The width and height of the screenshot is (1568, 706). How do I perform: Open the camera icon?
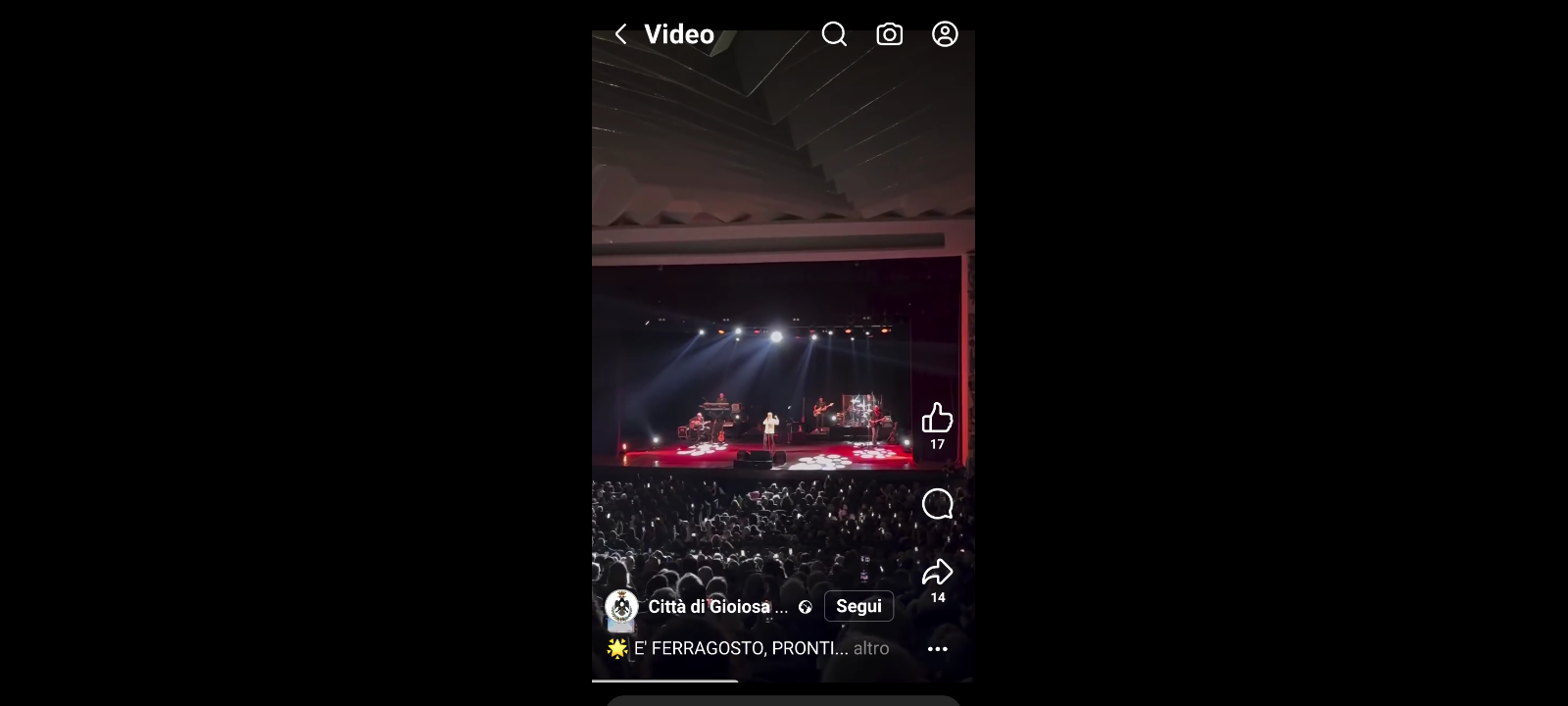click(x=889, y=34)
